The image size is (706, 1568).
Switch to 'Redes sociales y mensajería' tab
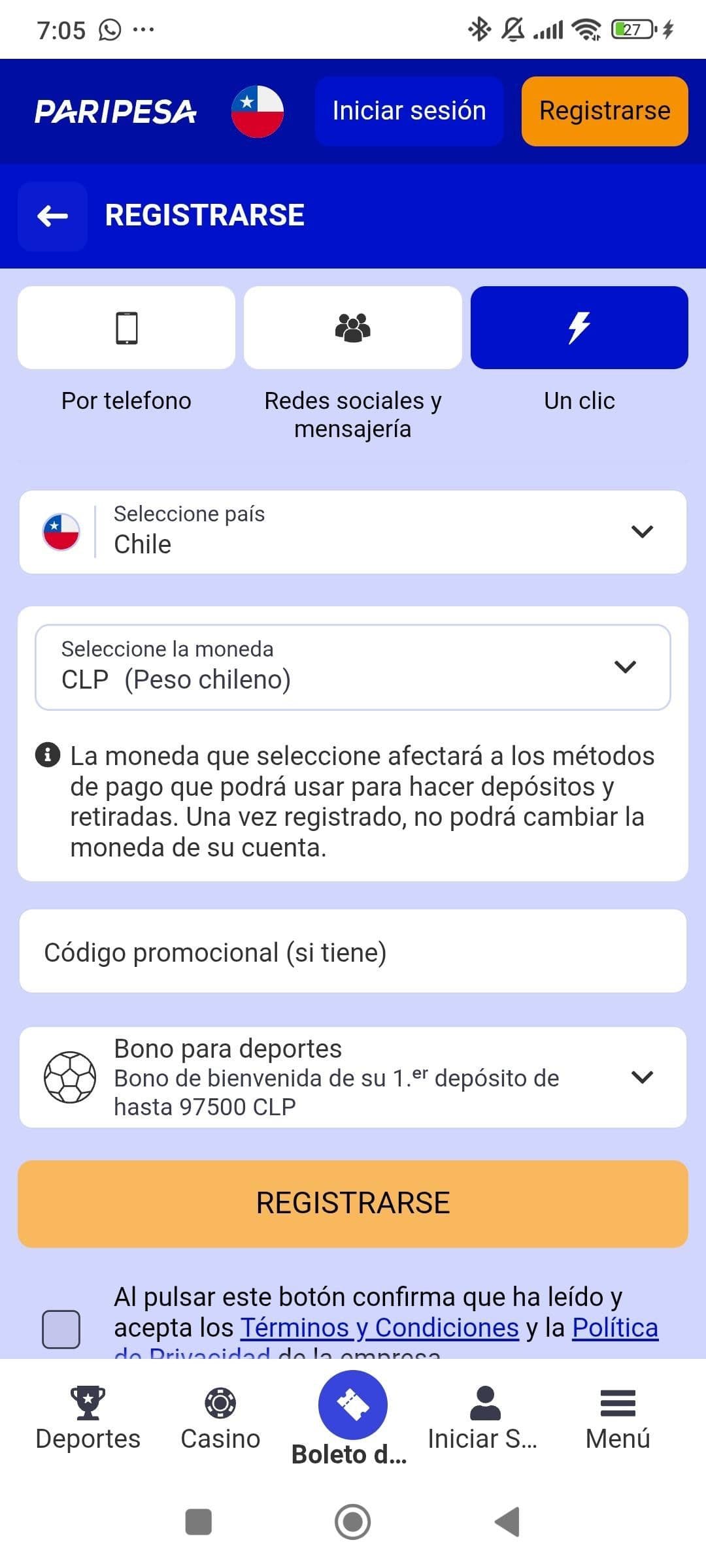(x=352, y=327)
